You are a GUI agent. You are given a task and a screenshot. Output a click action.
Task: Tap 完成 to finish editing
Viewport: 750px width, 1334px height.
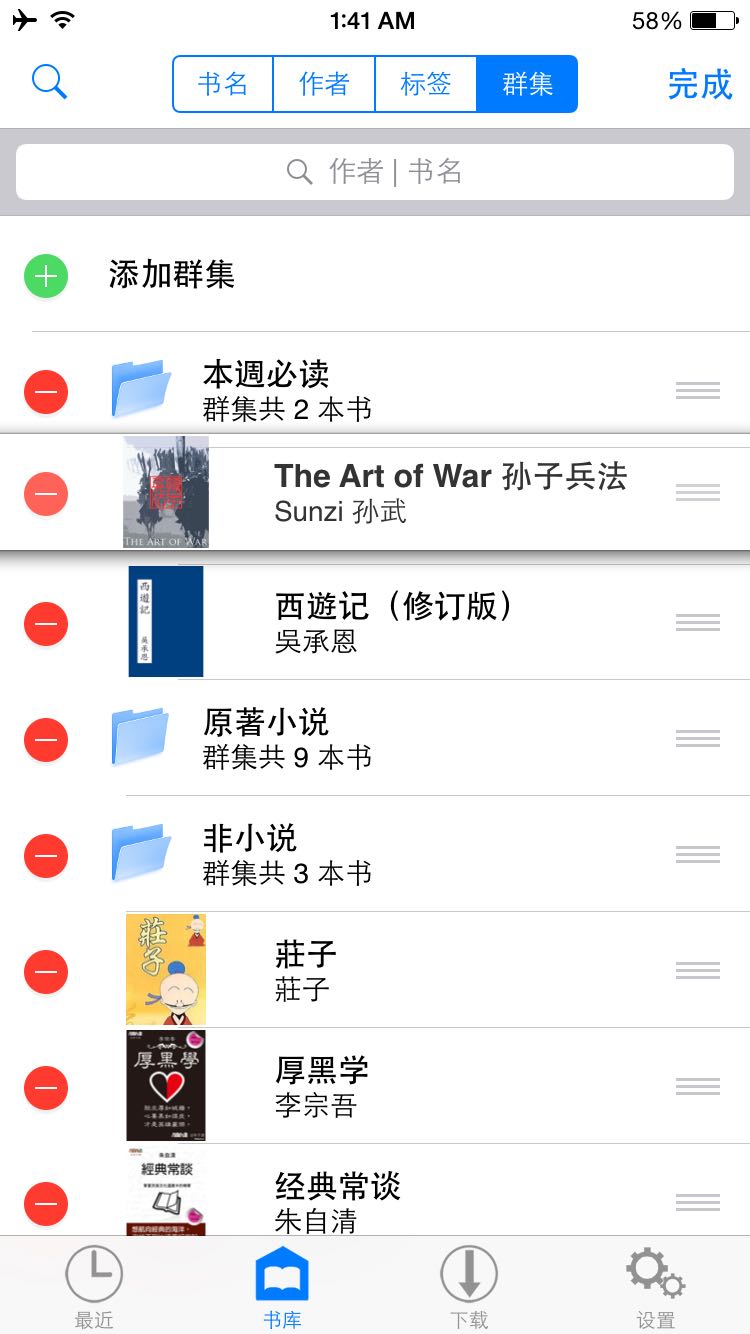point(700,84)
